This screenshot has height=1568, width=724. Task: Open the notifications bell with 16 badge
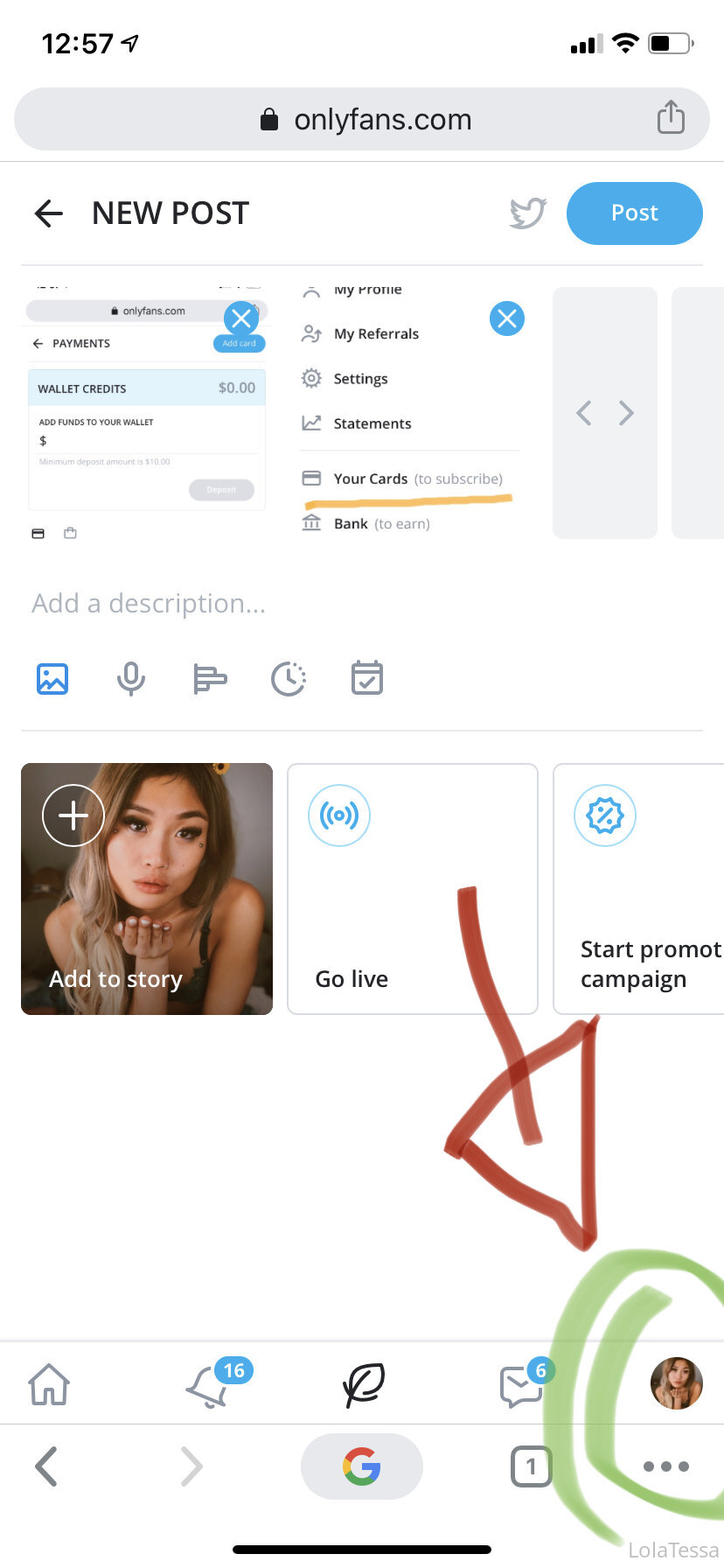point(208,1387)
